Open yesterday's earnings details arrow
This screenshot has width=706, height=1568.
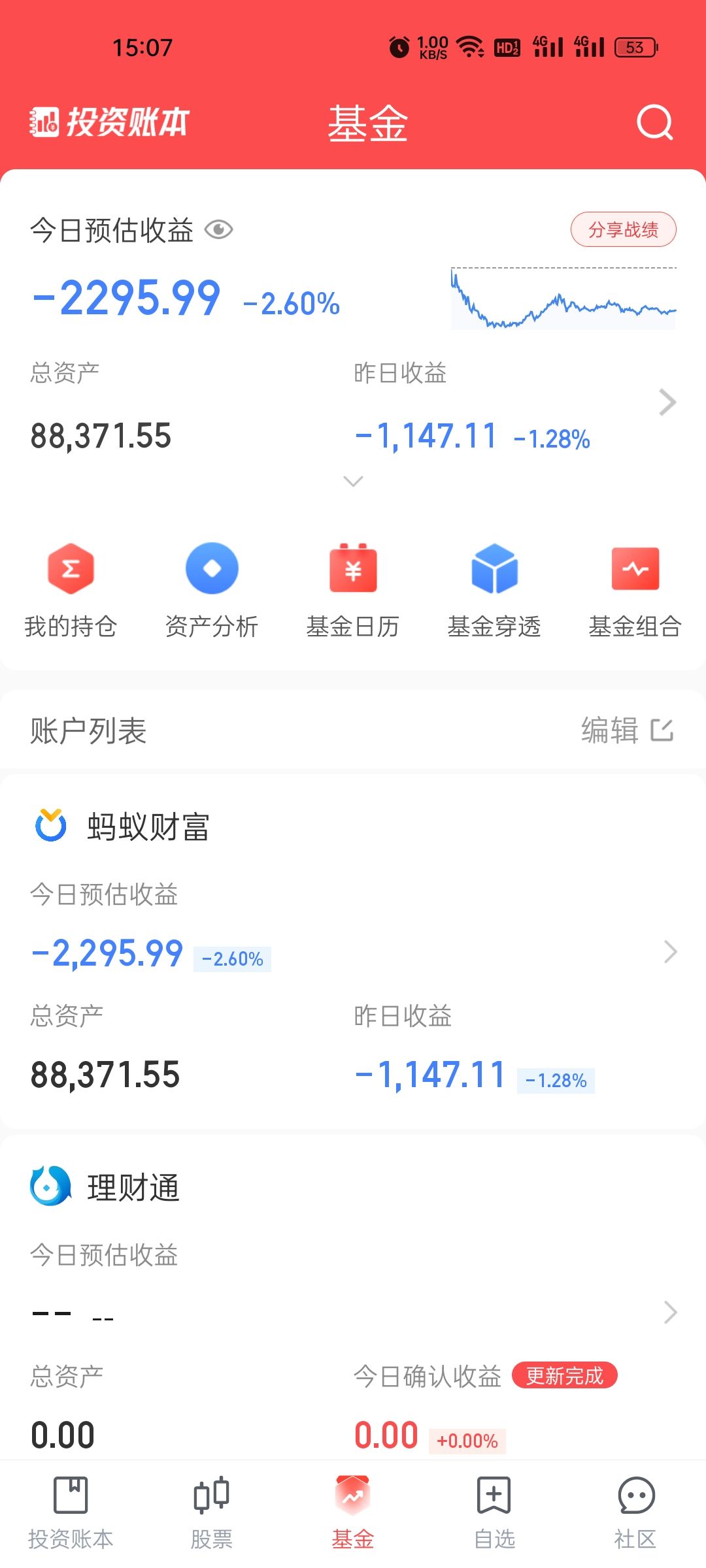point(667,402)
